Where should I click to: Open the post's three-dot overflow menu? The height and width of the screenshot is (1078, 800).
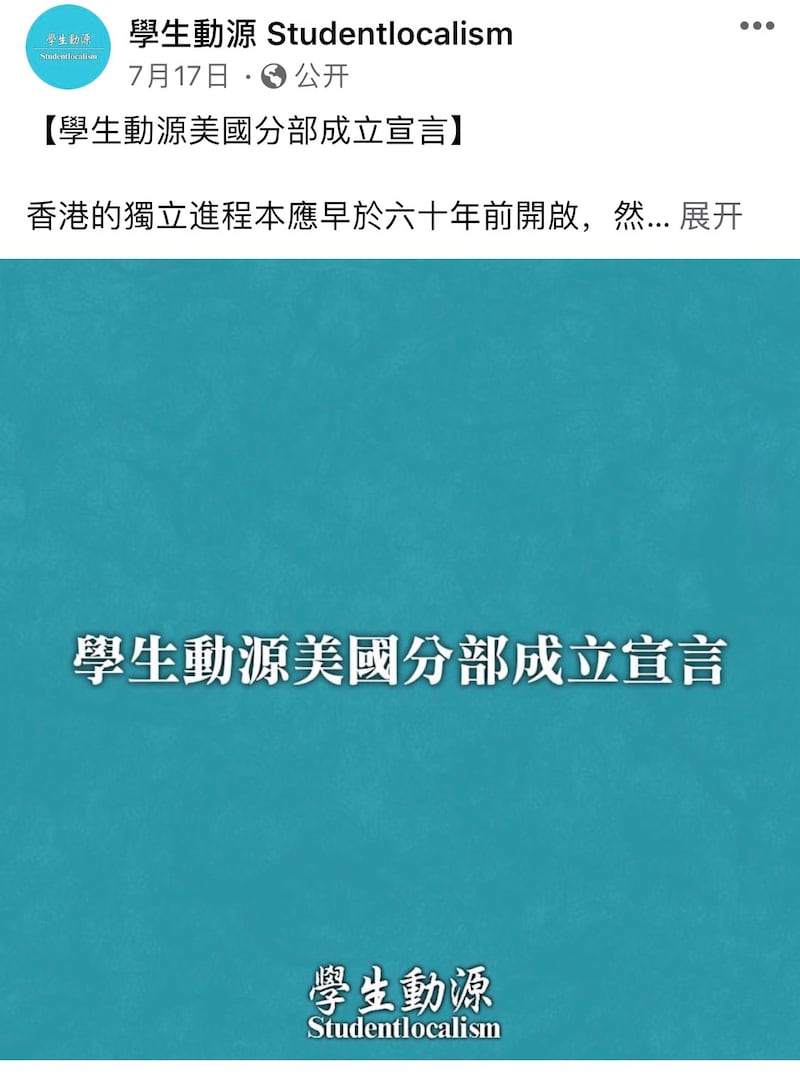point(756,27)
